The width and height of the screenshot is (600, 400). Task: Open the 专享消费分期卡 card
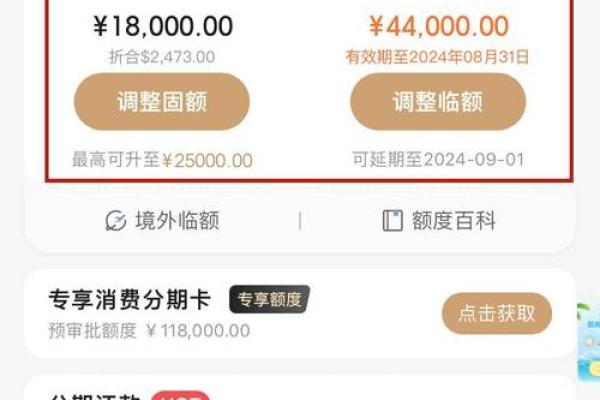pyautogui.click(x=130, y=299)
